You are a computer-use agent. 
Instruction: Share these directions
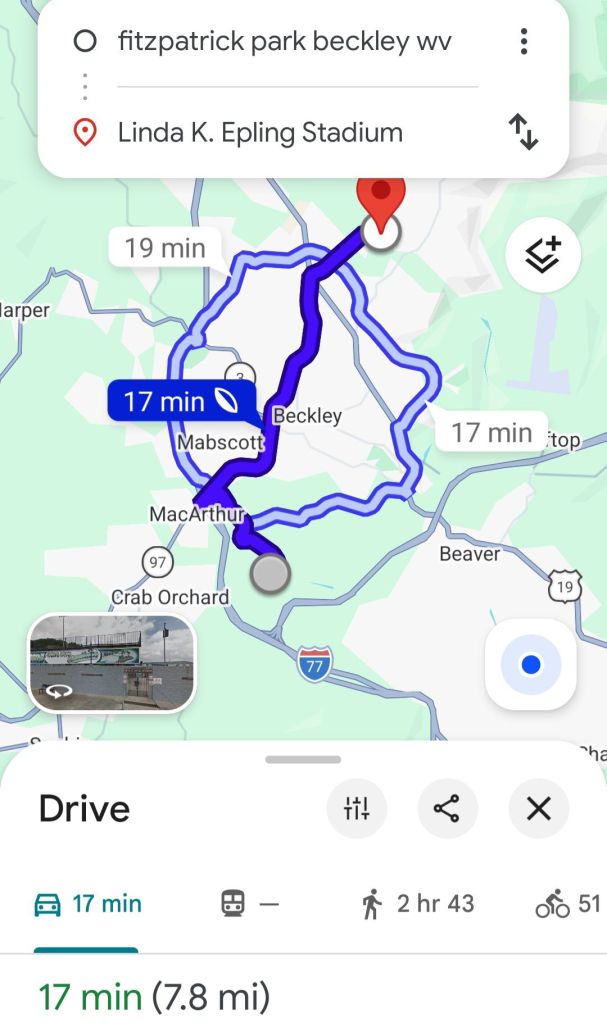pos(447,808)
